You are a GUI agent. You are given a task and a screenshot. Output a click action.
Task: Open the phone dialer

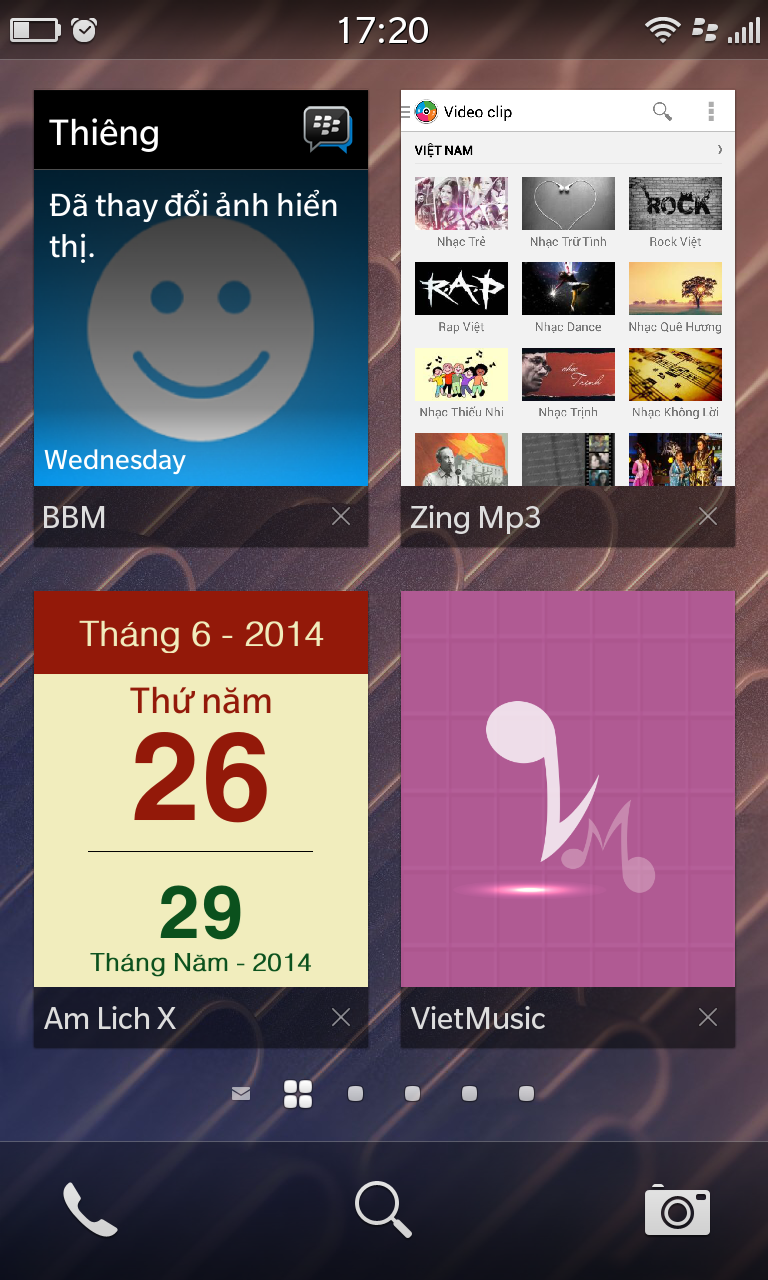click(x=90, y=1209)
